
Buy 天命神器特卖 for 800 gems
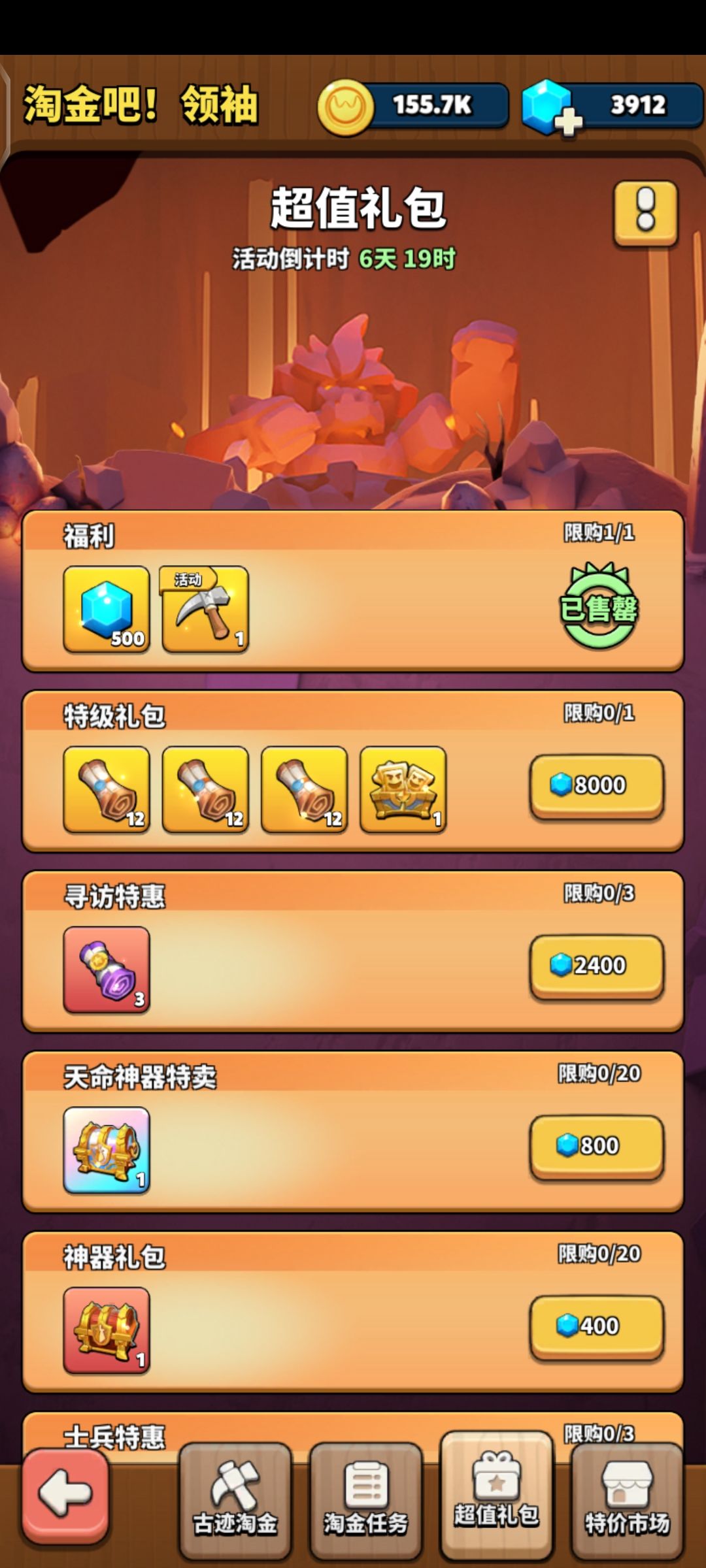pos(596,1147)
